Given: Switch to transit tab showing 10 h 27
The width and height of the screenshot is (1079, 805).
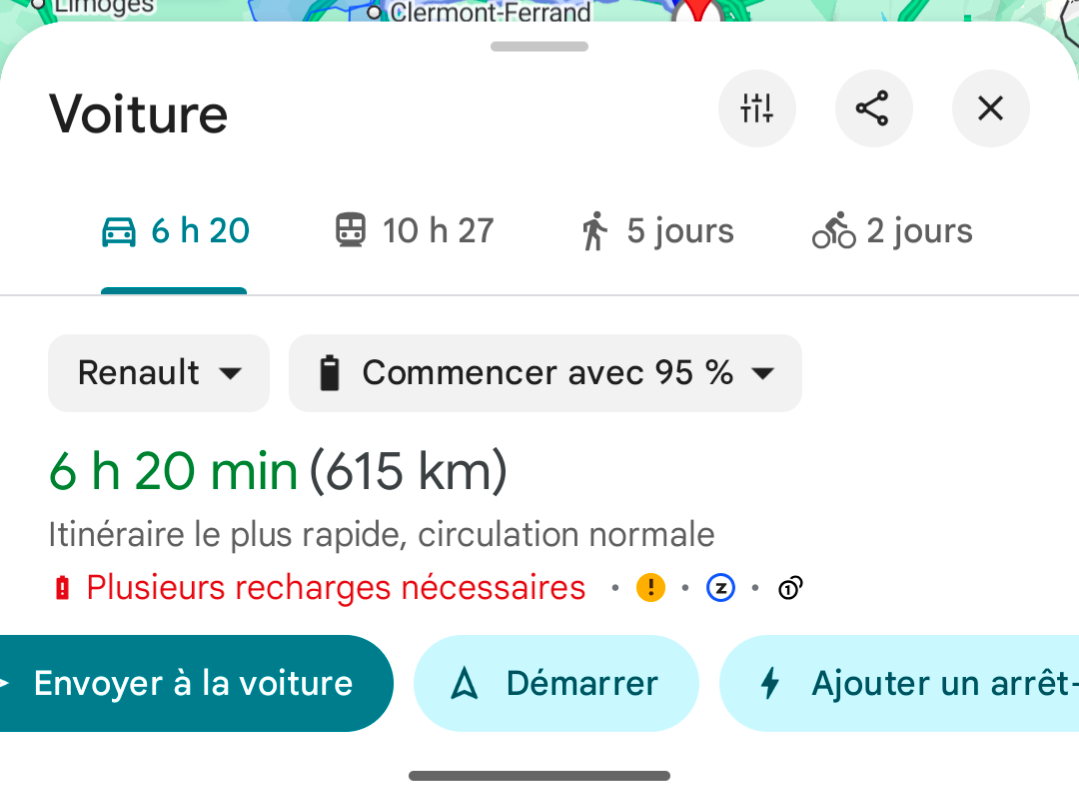Looking at the screenshot, I should (x=414, y=232).
